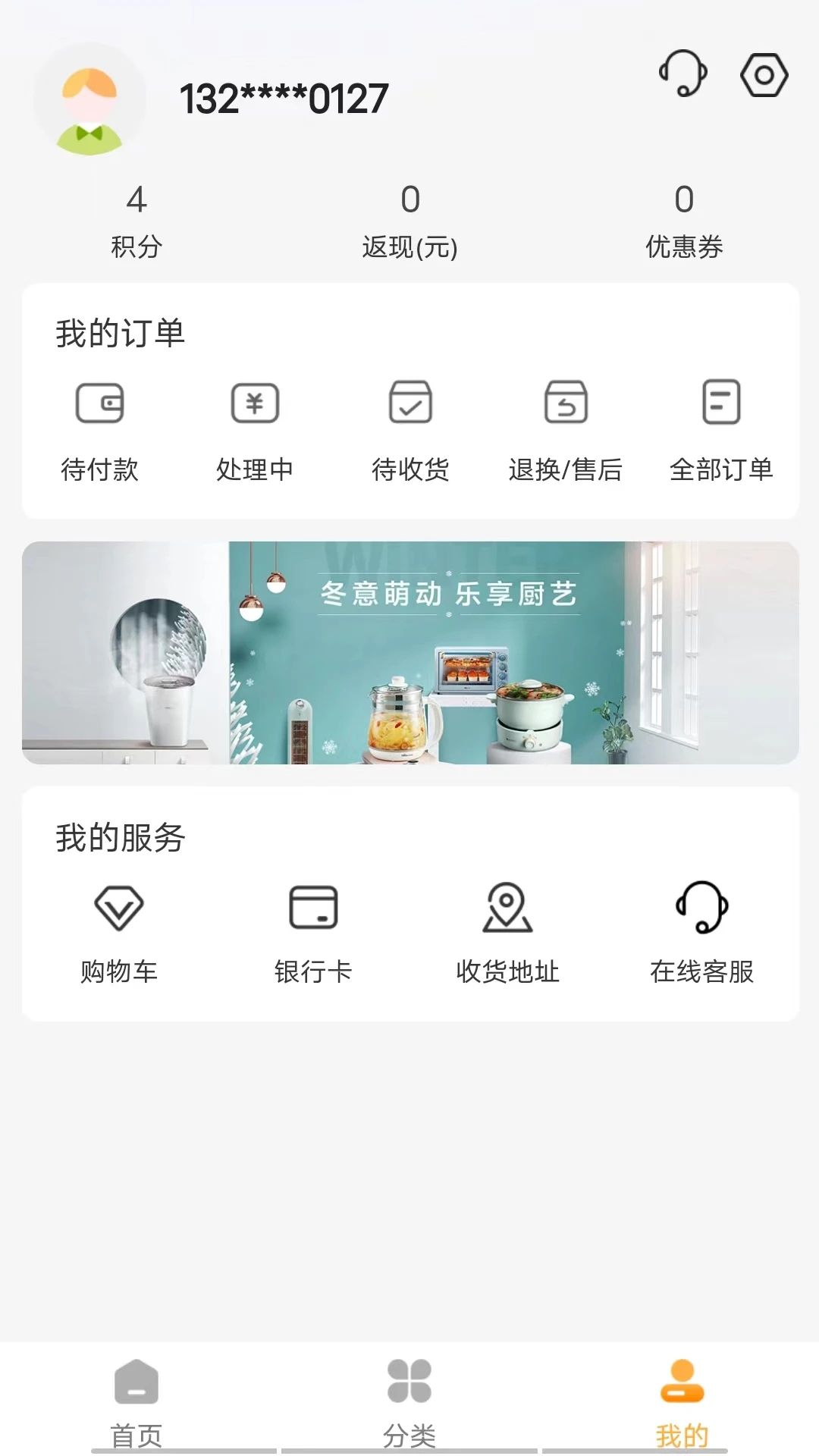
Task: Edit 收货地址 shipping addresses
Action: (507, 932)
